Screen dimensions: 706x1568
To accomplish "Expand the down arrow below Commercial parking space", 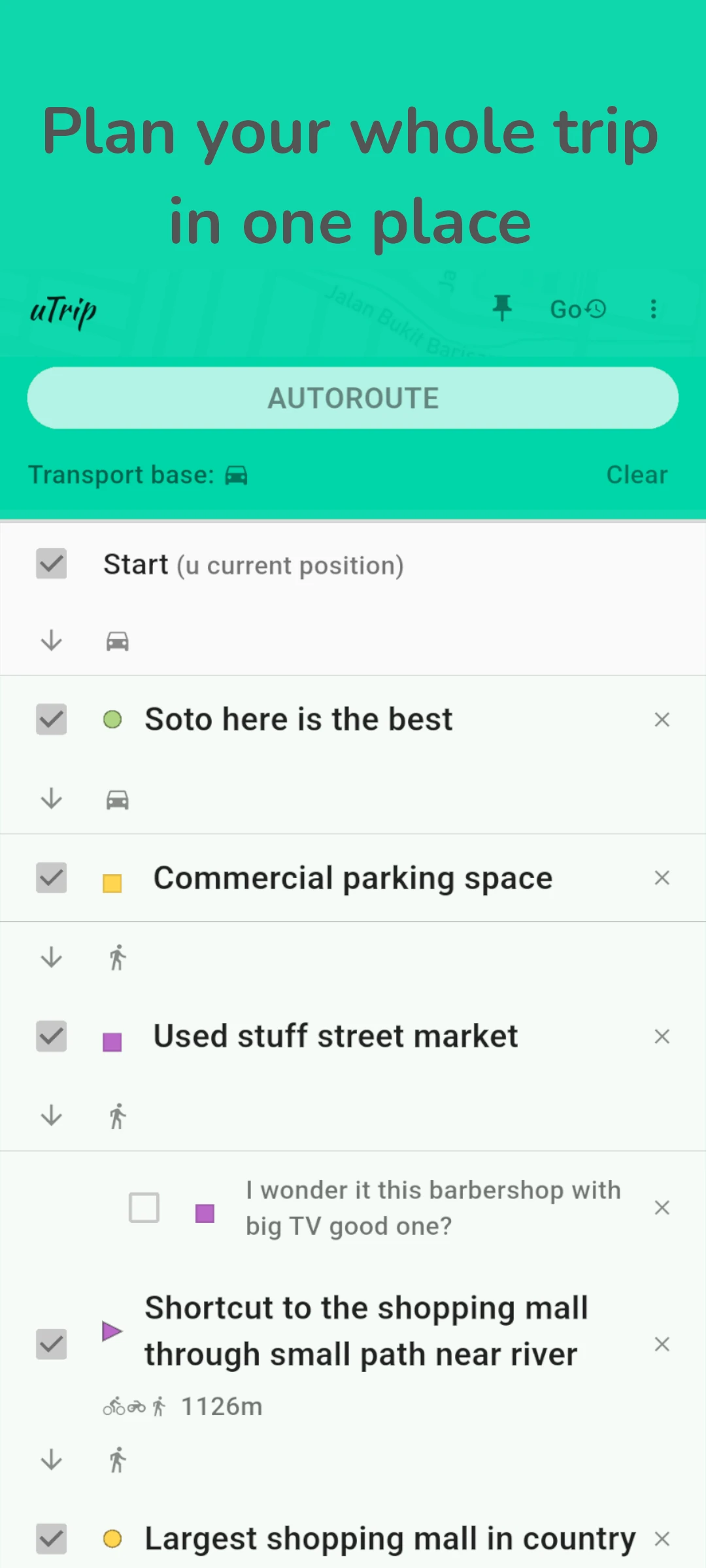I will pyautogui.click(x=51, y=957).
